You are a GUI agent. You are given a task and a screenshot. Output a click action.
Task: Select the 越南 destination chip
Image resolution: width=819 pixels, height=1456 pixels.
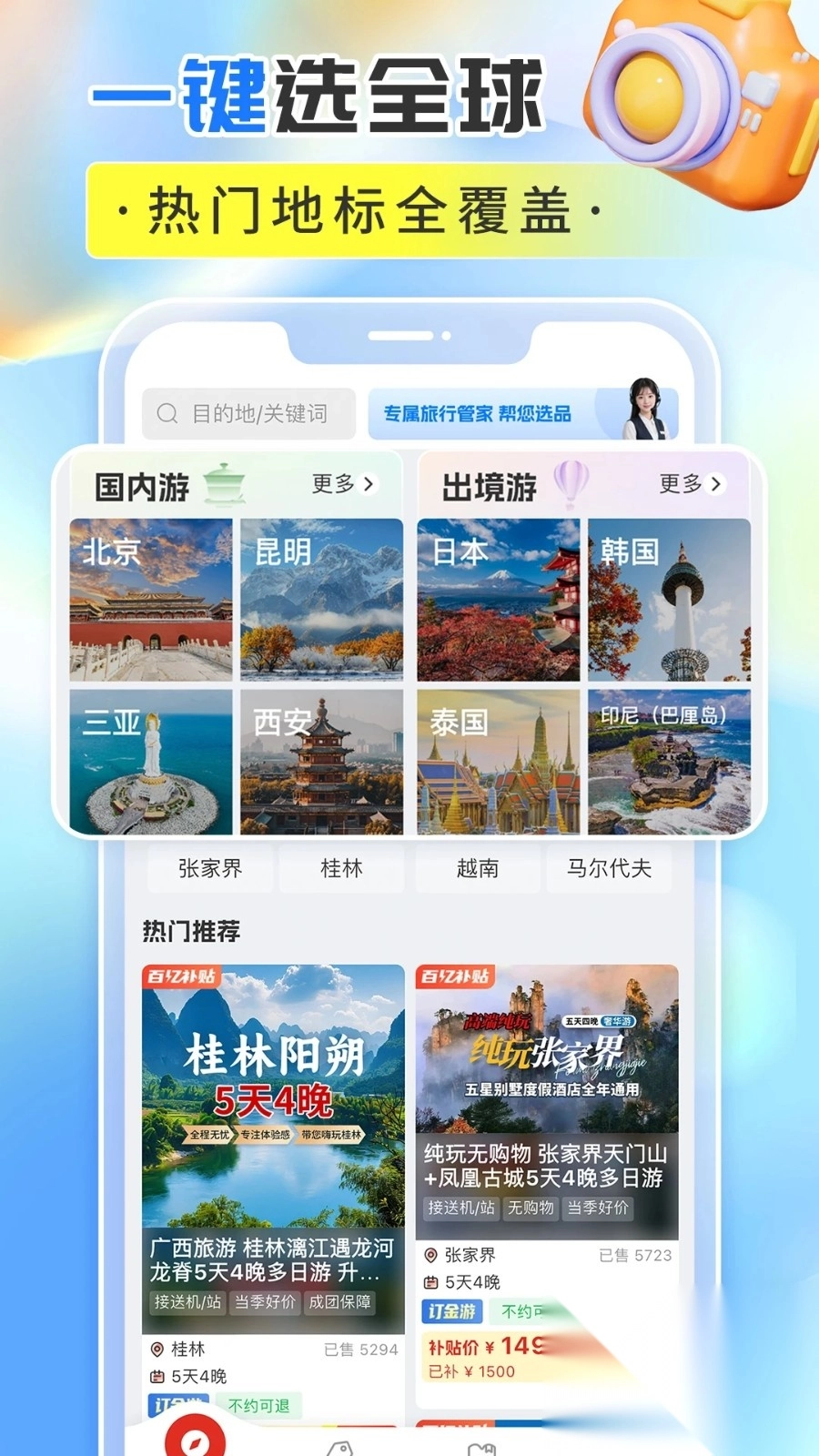point(477,868)
